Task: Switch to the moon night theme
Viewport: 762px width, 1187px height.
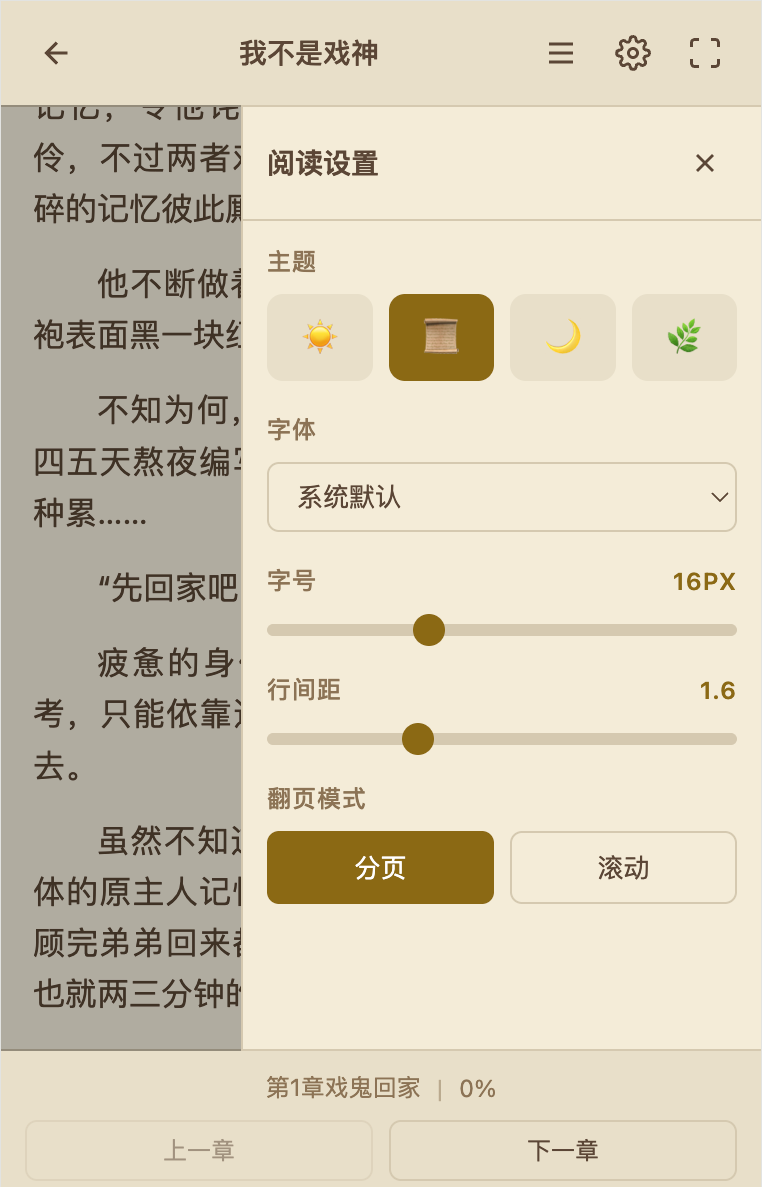Action: tap(563, 337)
